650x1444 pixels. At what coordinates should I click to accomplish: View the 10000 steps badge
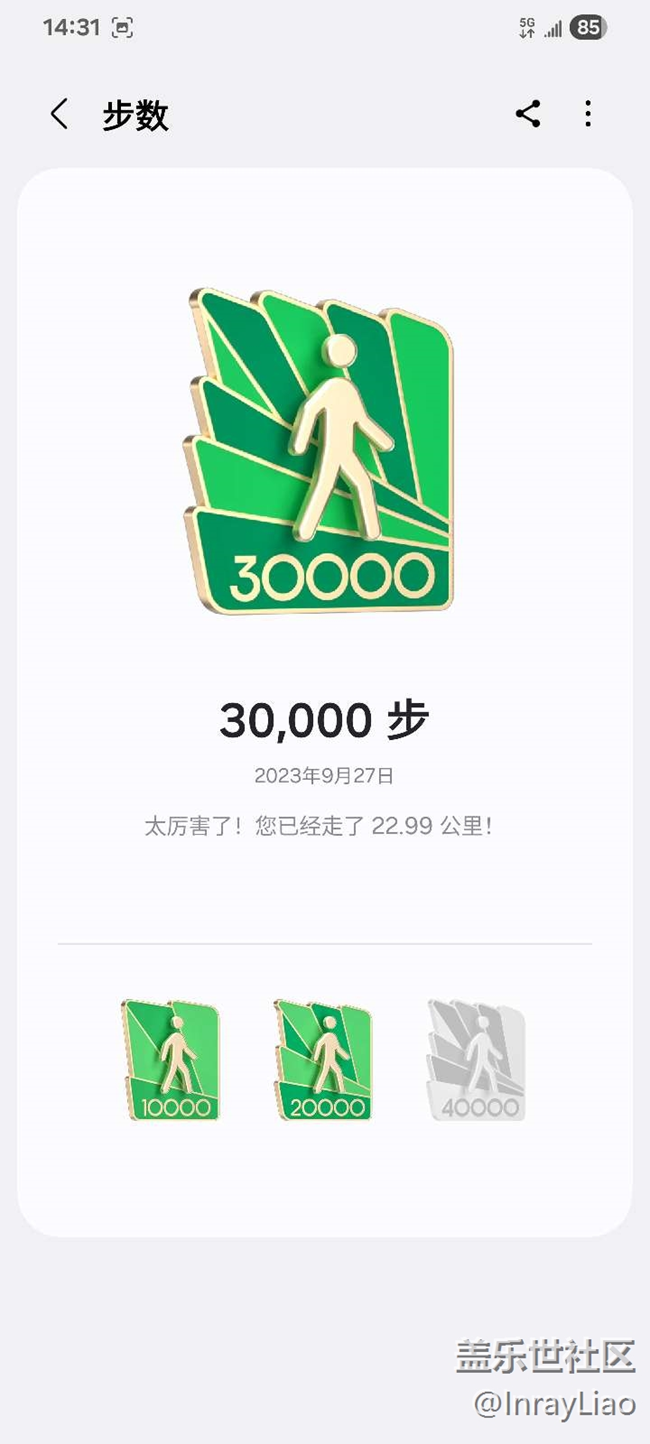(172, 1059)
